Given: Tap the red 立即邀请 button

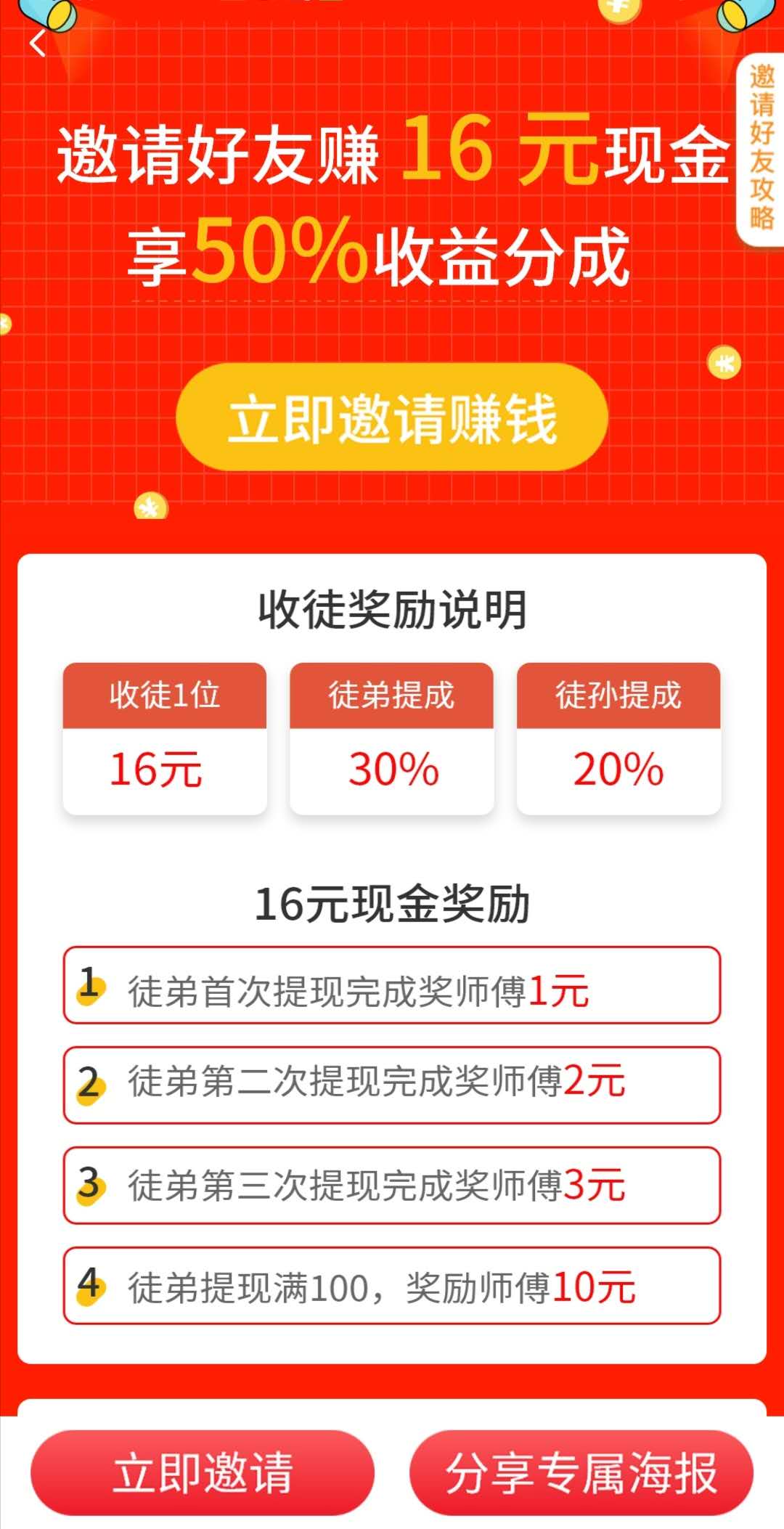Looking at the screenshot, I should click(x=203, y=1472).
